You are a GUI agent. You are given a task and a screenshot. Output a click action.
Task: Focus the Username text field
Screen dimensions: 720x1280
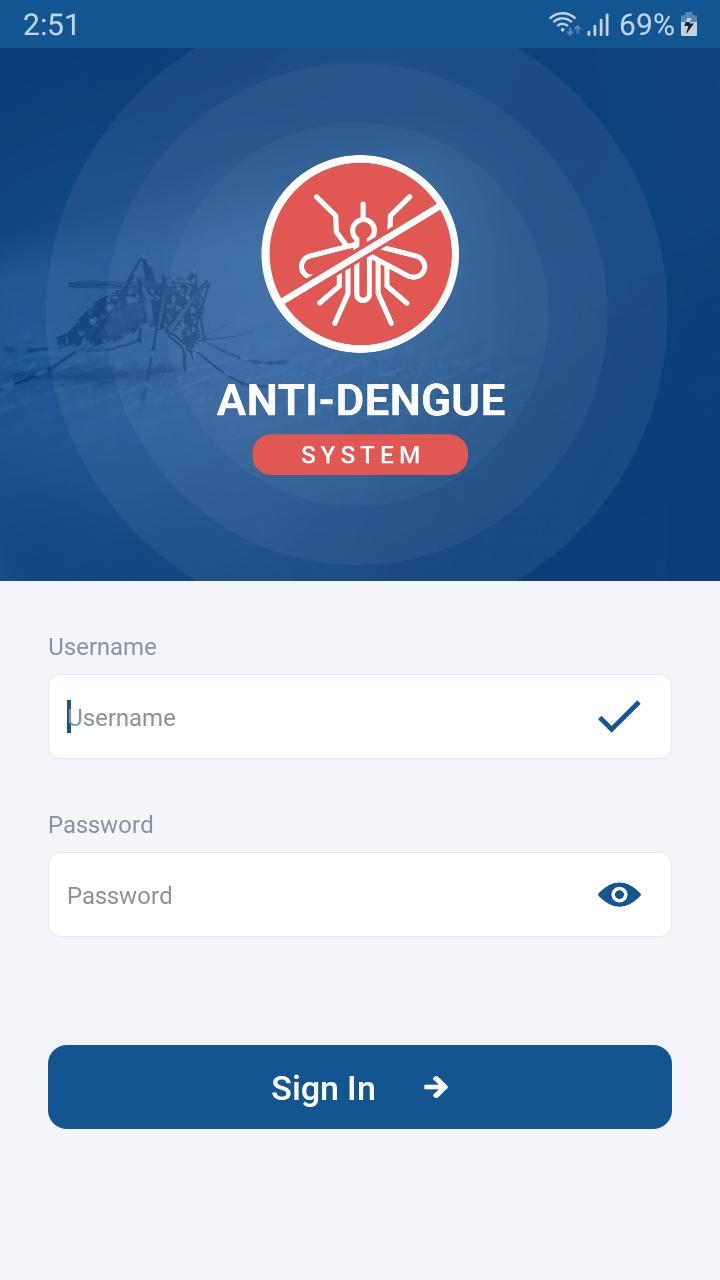pos(359,717)
